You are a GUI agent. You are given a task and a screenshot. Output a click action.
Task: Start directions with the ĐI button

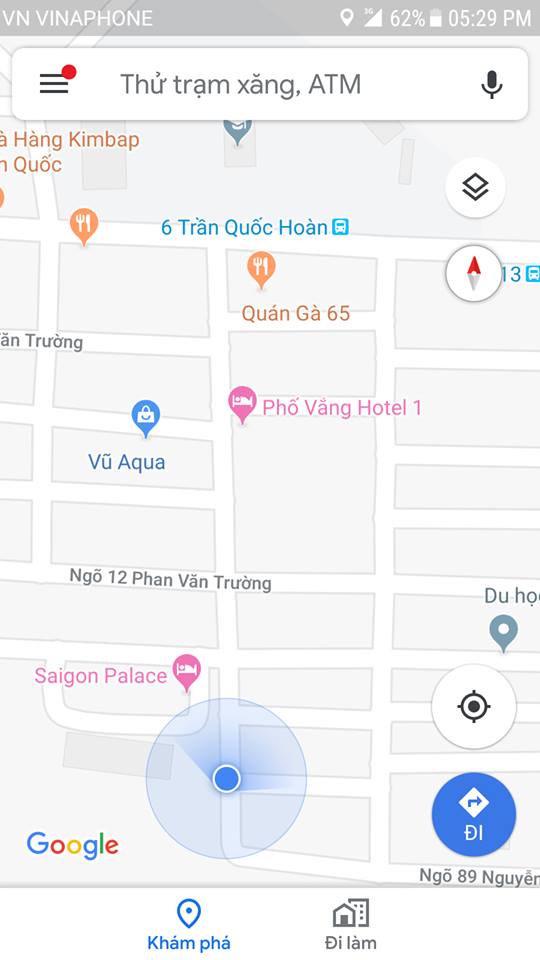473,814
